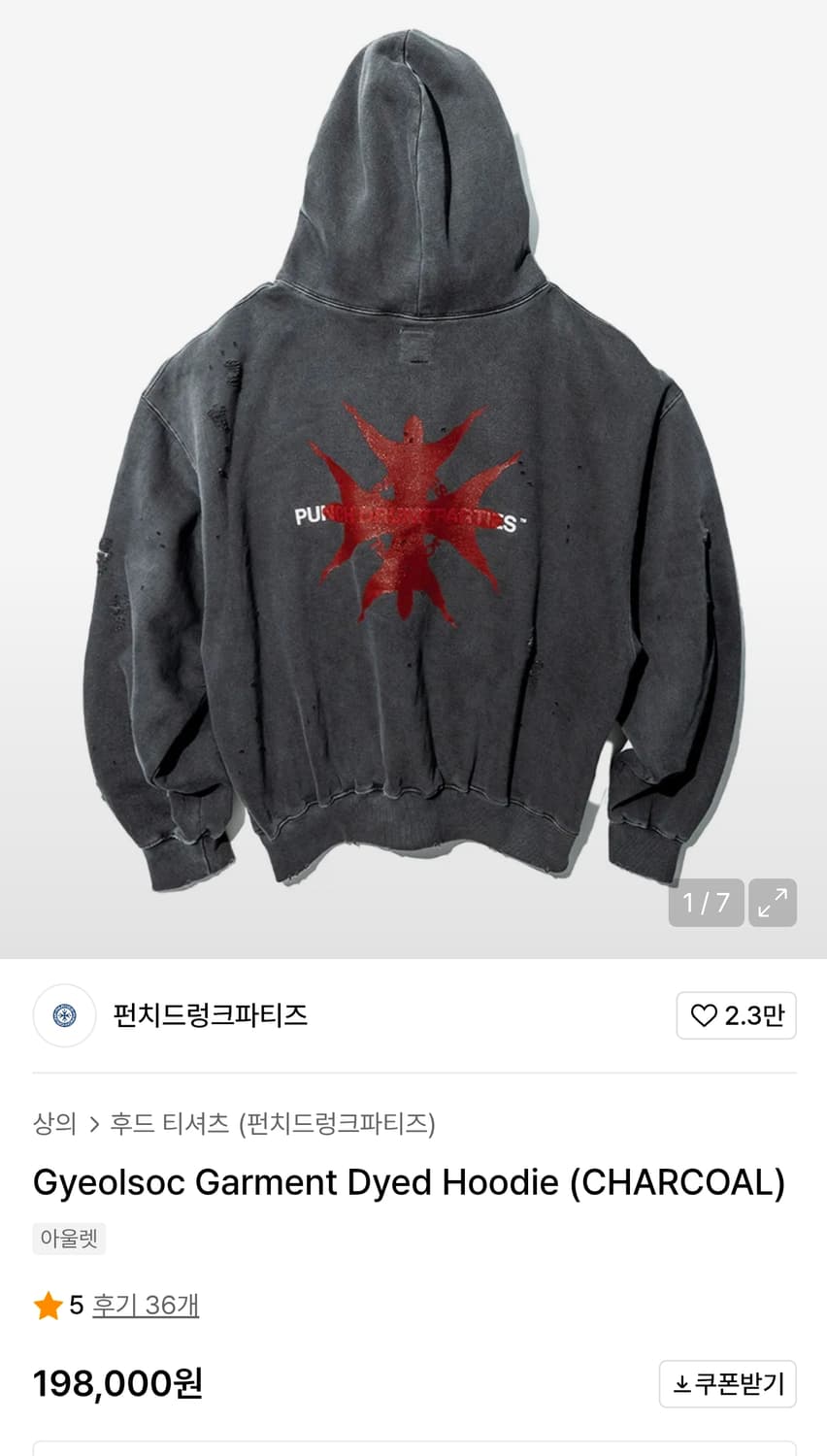Screen dimensions: 827x1456
Task: Select the expand arrows icon at image corner
Action: pos(772,902)
